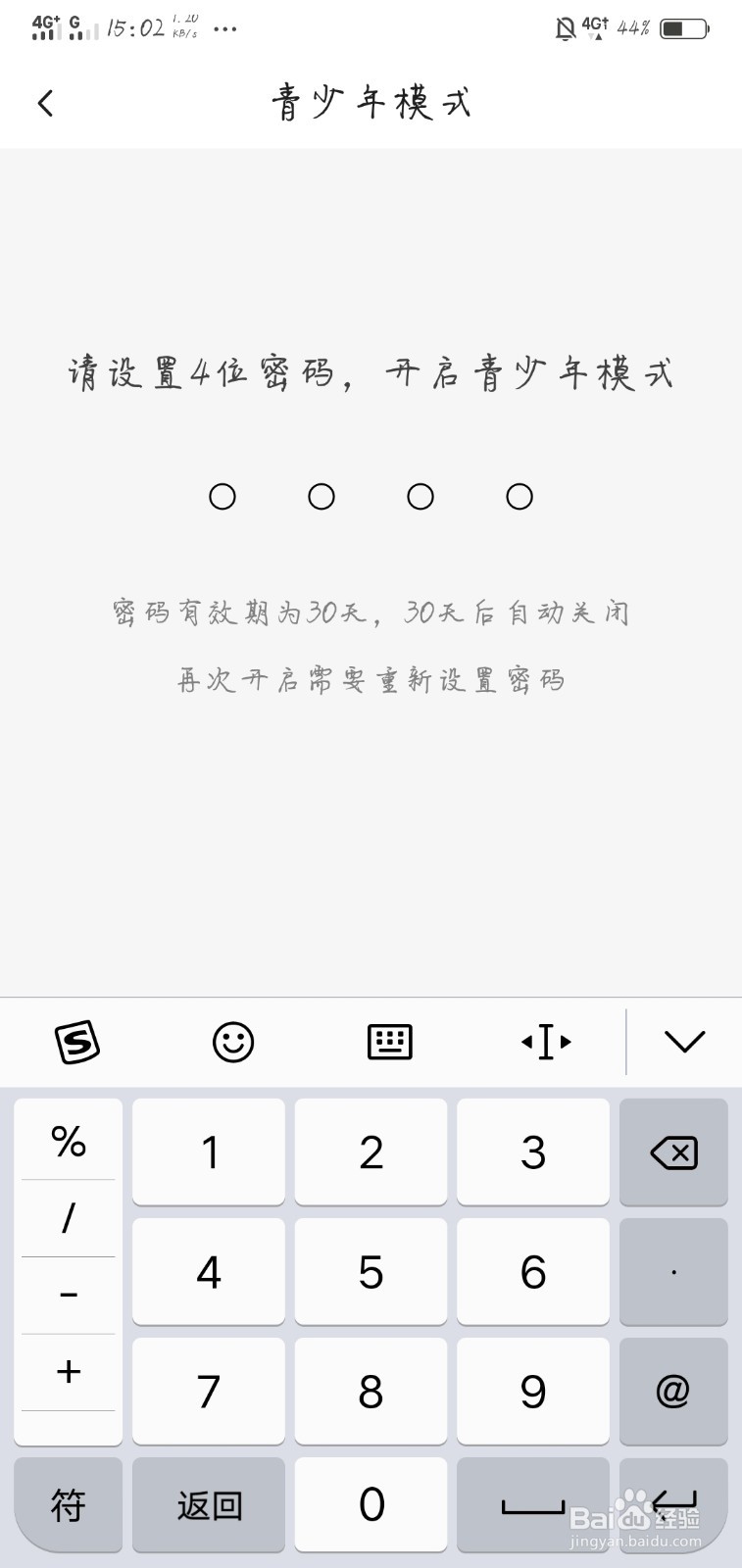742x1568 pixels.
Task: Open the cursor positioning tool
Action: [x=544, y=1042]
